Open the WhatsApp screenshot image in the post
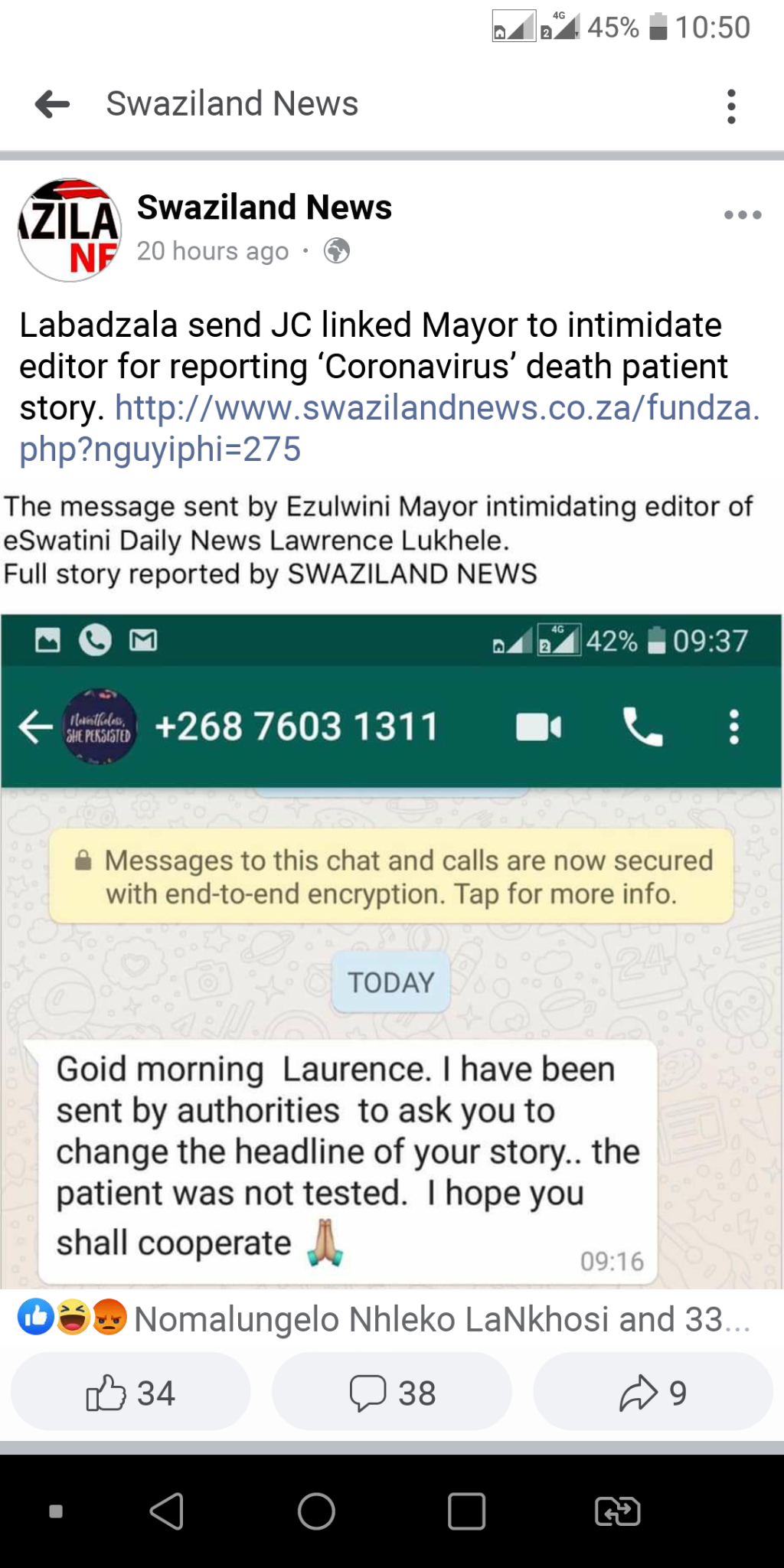The height and width of the screenshot is (1568, 784). [x=390, y=949]
